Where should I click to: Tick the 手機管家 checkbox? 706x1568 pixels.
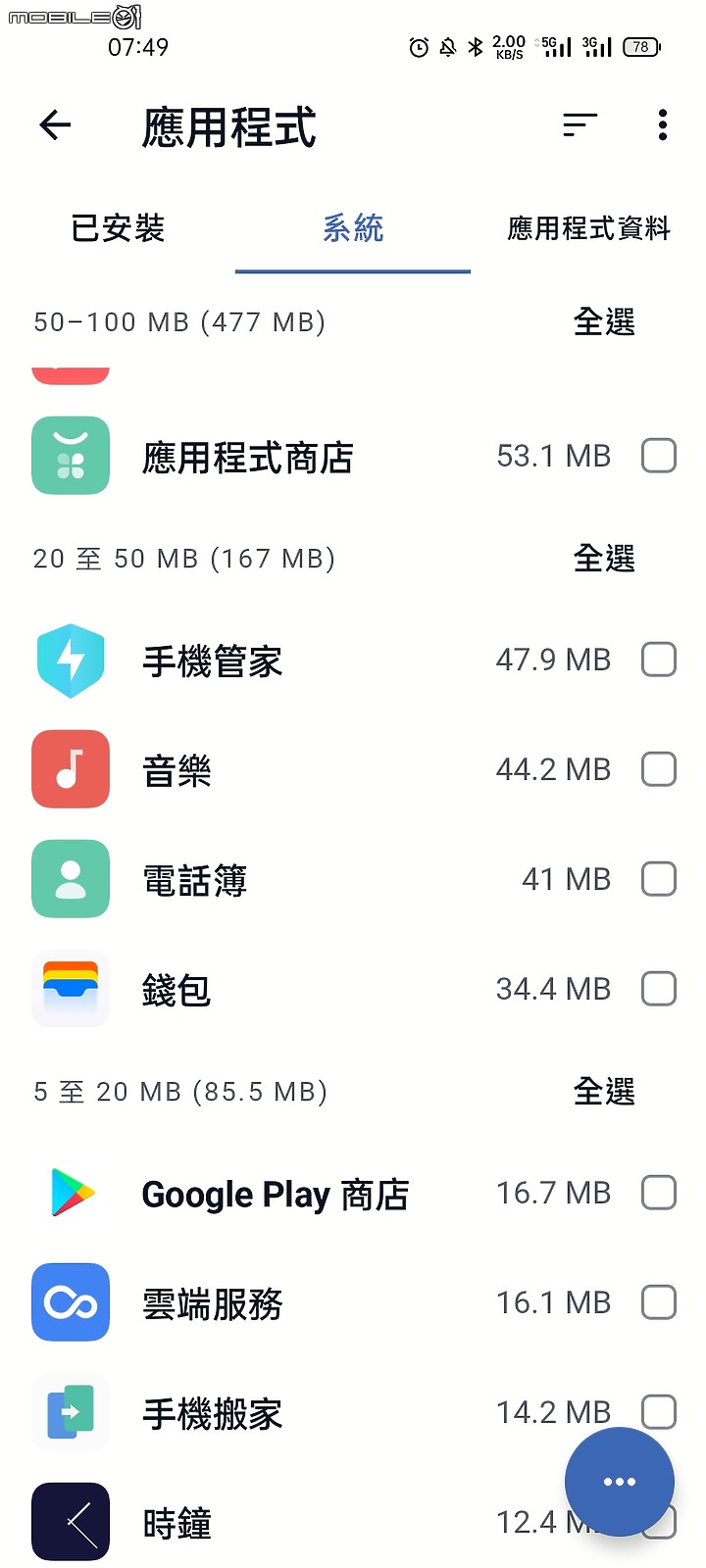659,660
